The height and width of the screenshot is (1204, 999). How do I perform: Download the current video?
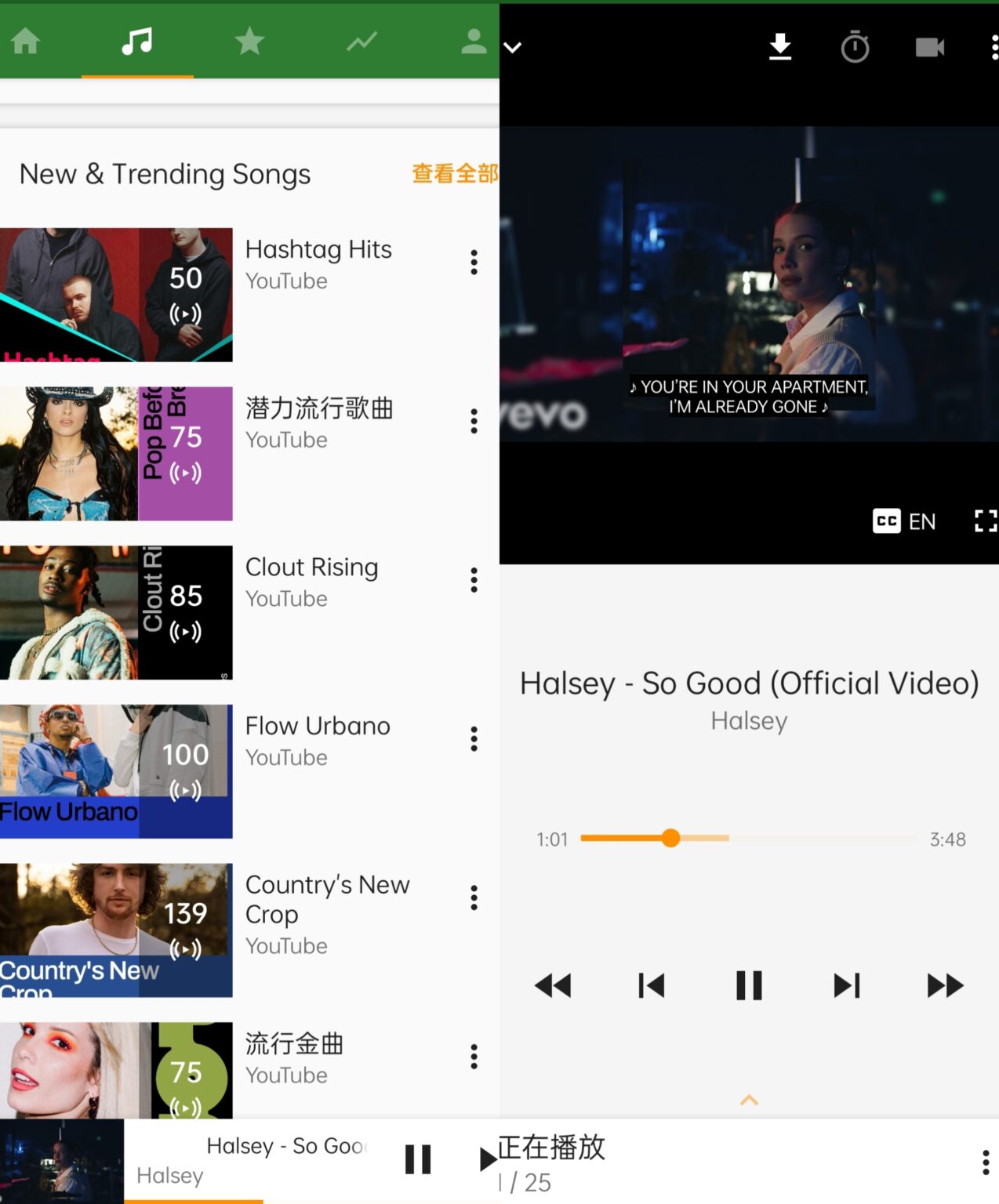[x=780, y=47]
